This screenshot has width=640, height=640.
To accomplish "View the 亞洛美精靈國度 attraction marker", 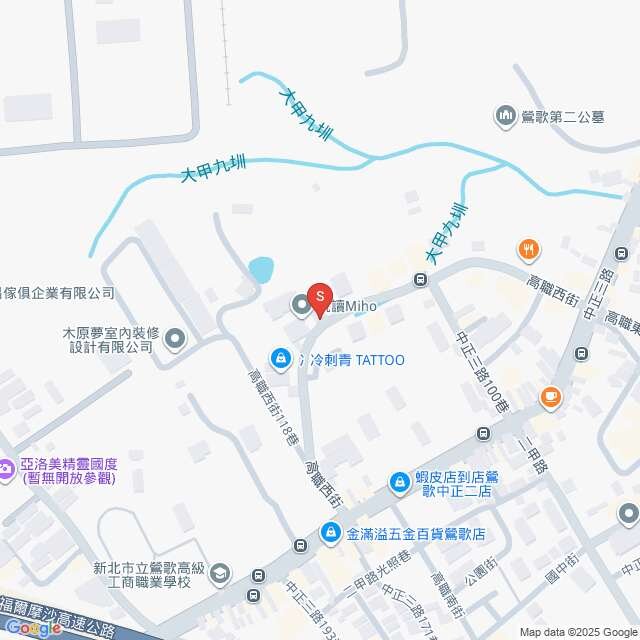I will click(7, 468).
